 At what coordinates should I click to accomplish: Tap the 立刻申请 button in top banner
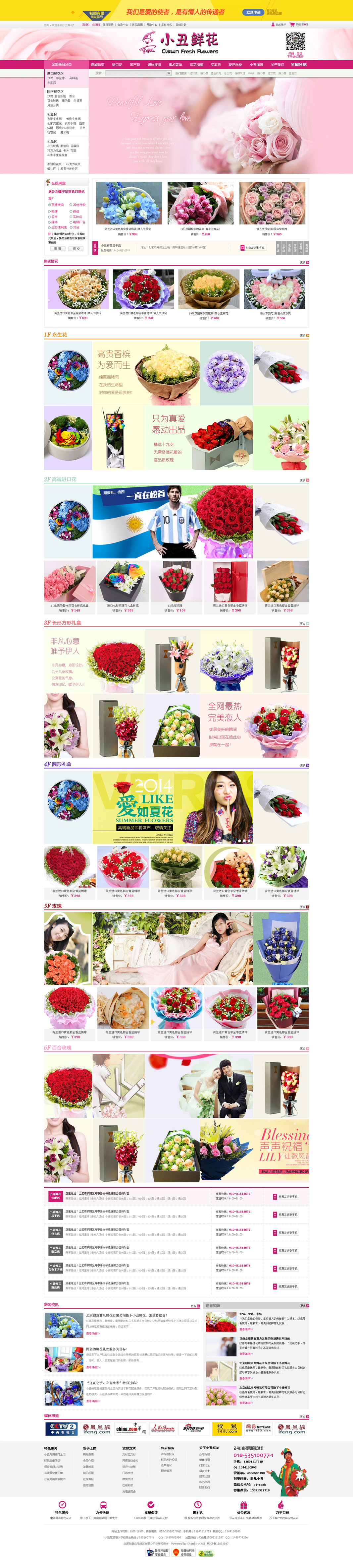(253, 12)
